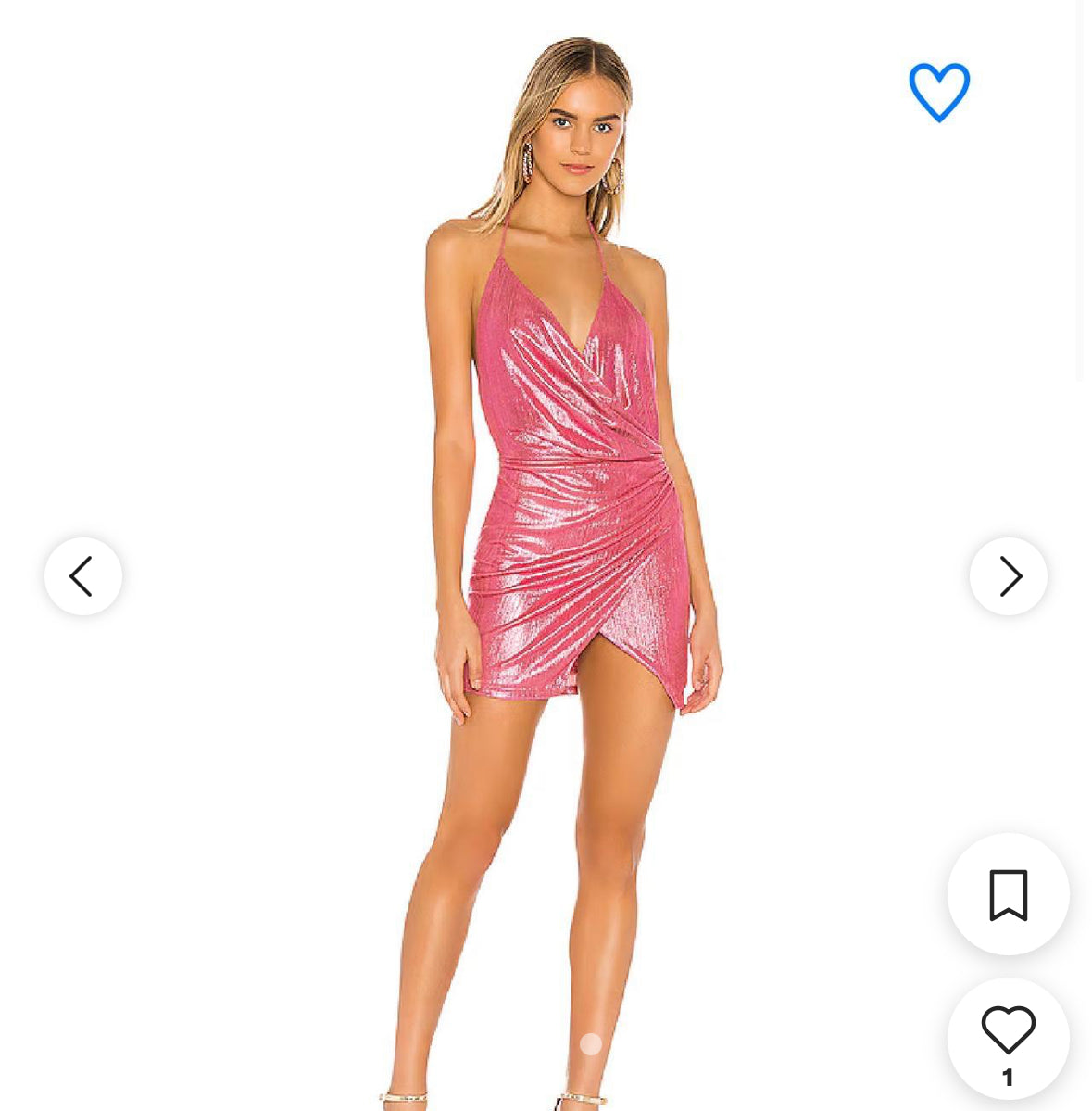Bookmark this pink dress item
This screenshot has height=1111, width=1092.
[x=1008, y=894]
